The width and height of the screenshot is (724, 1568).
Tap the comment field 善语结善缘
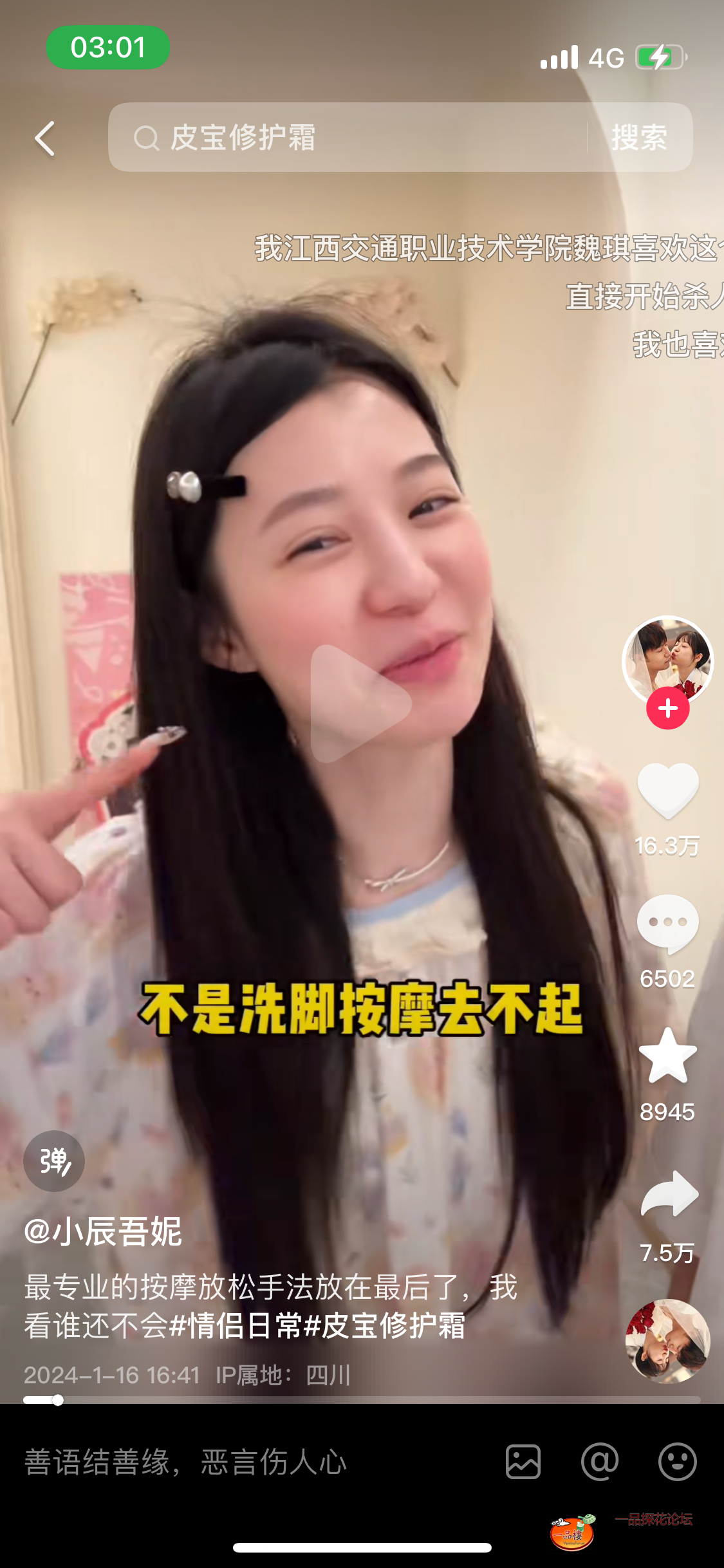[187, 1462]
